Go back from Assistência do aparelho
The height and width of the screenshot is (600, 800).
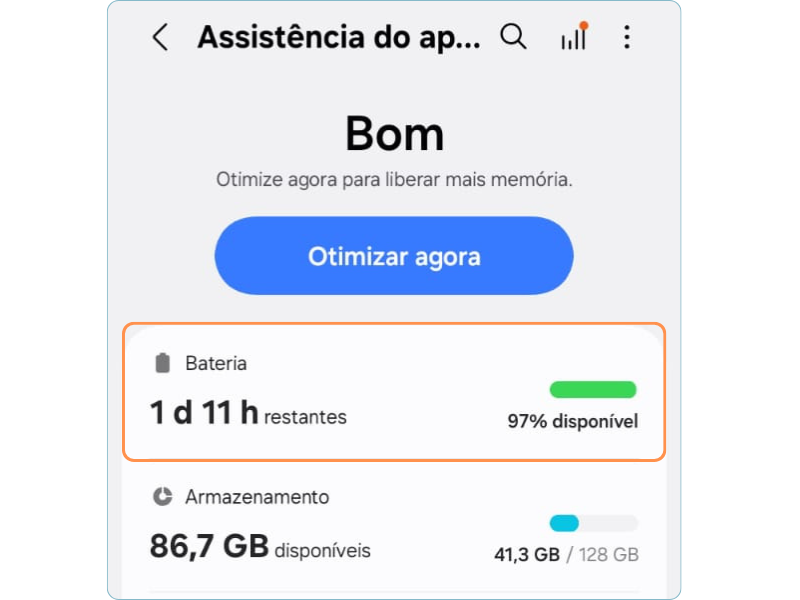coord(160,38)
